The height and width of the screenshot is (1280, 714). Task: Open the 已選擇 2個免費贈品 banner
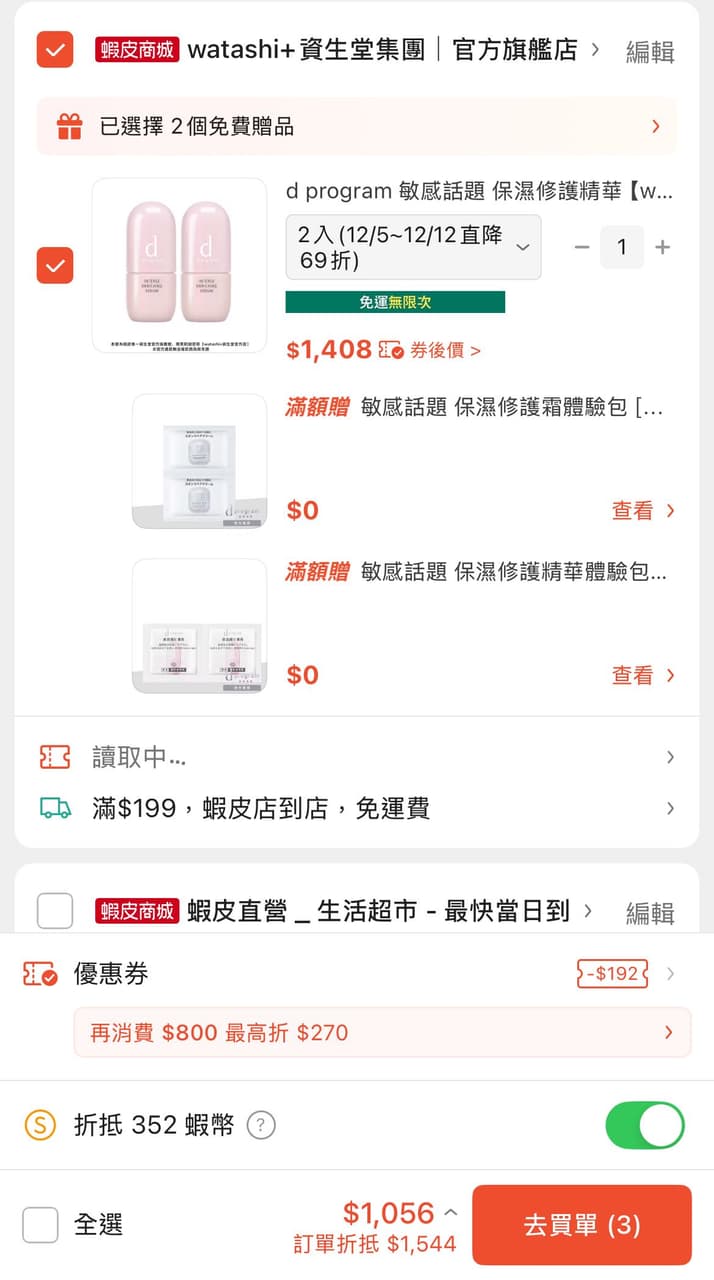coord(357,126)
